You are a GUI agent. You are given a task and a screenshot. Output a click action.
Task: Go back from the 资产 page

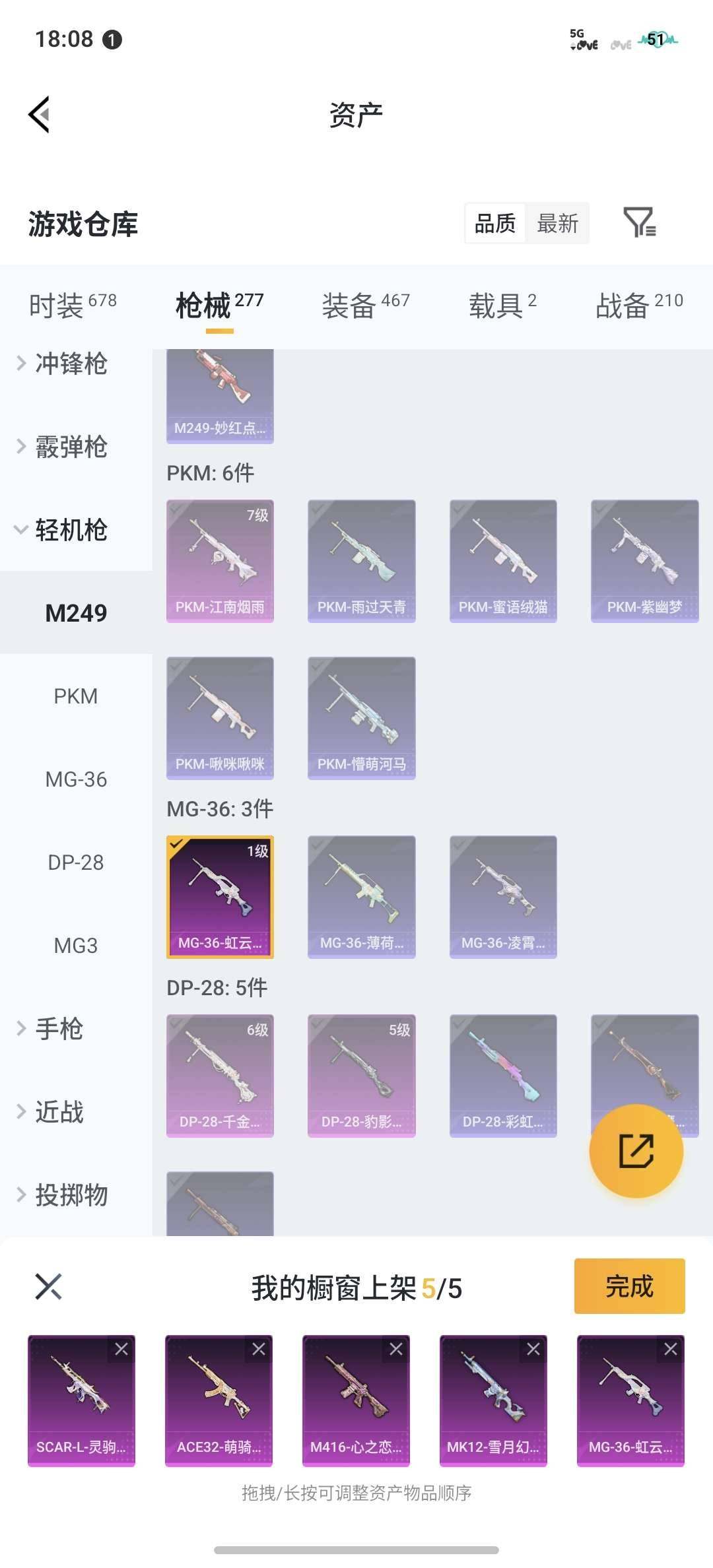(x=40, y=115)
